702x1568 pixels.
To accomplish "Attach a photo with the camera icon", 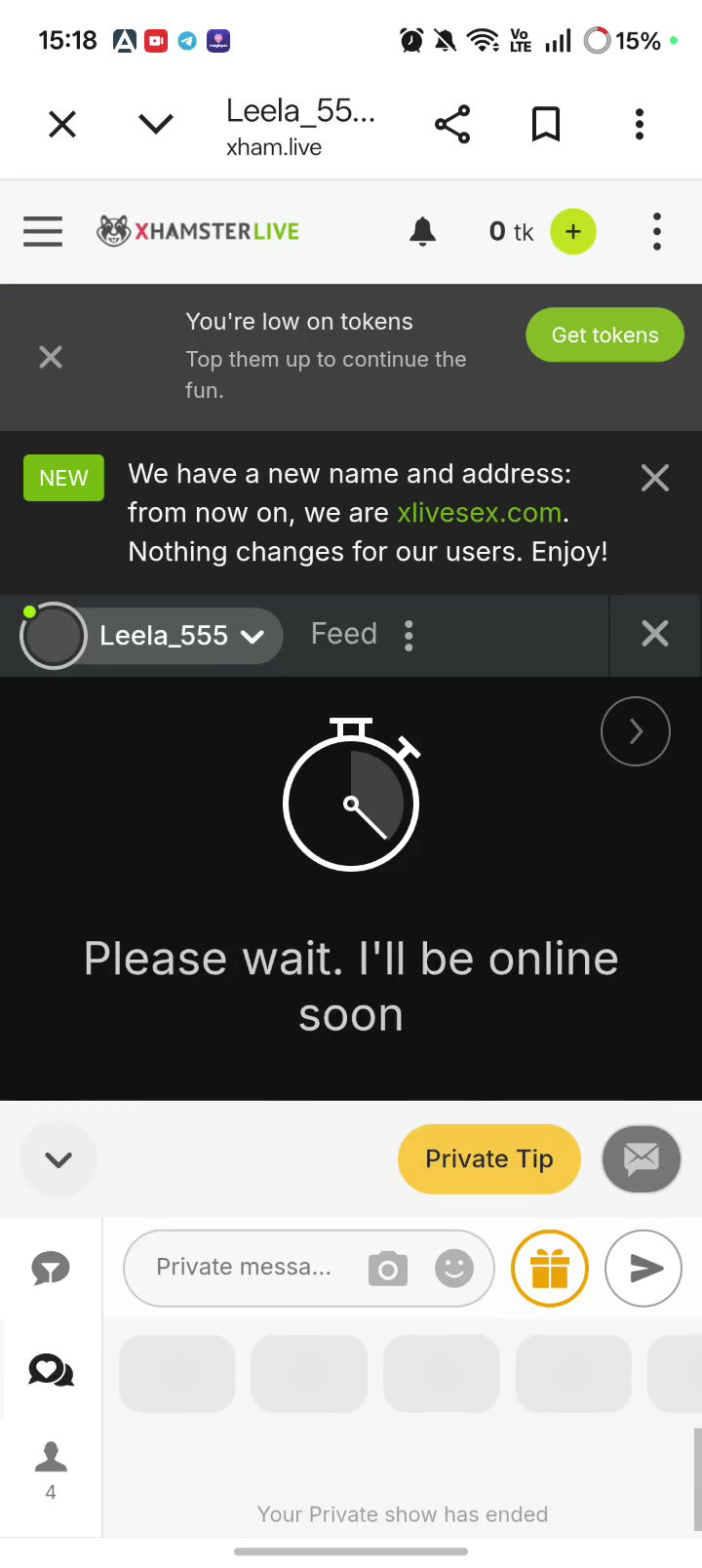I will pyautogui.click(x=388, y=1269).
